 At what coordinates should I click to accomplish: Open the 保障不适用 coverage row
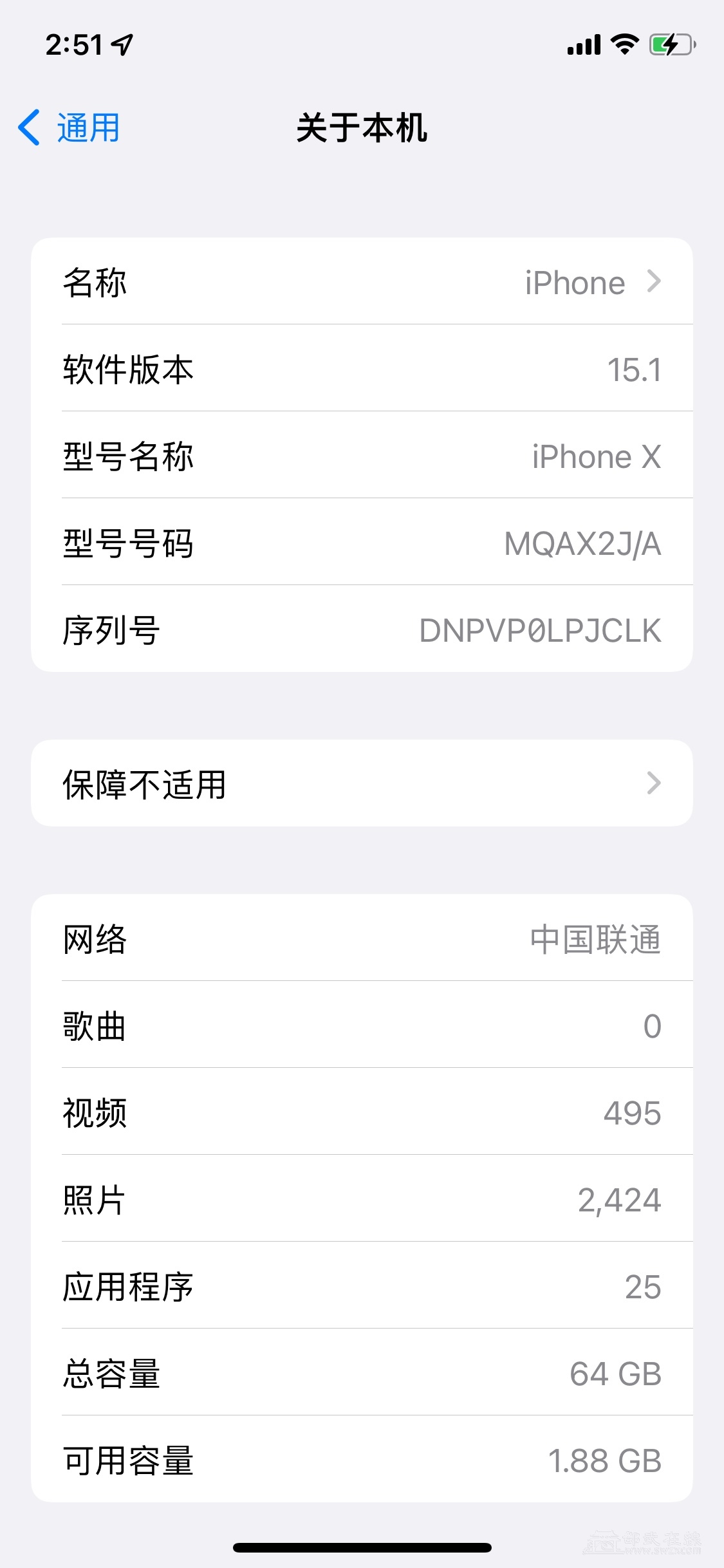[362, 783]
